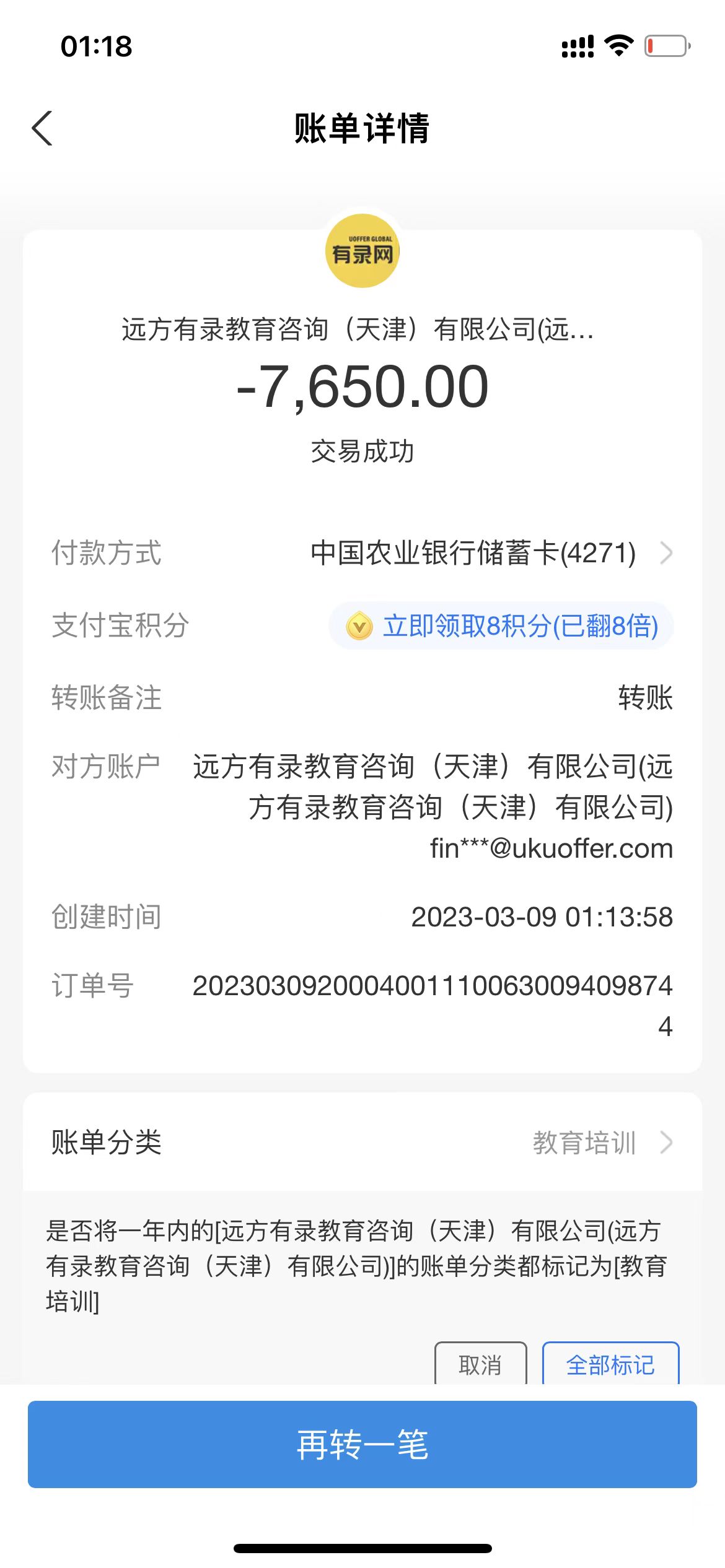Go back from 账单详情 page
The height and width of the screenshot is (1568, 725).
coord(42,129)
